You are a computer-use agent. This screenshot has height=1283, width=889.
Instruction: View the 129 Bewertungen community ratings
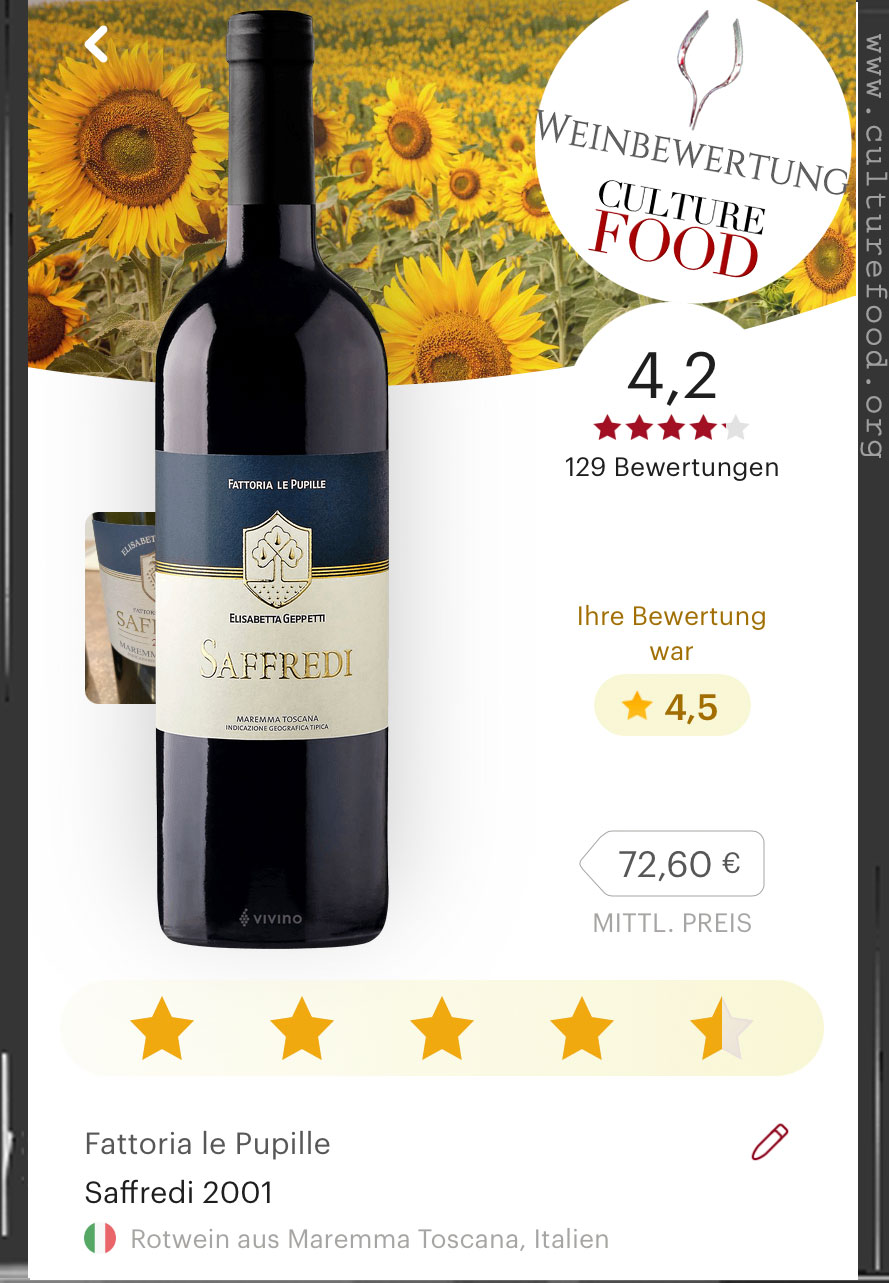point(671,467)
